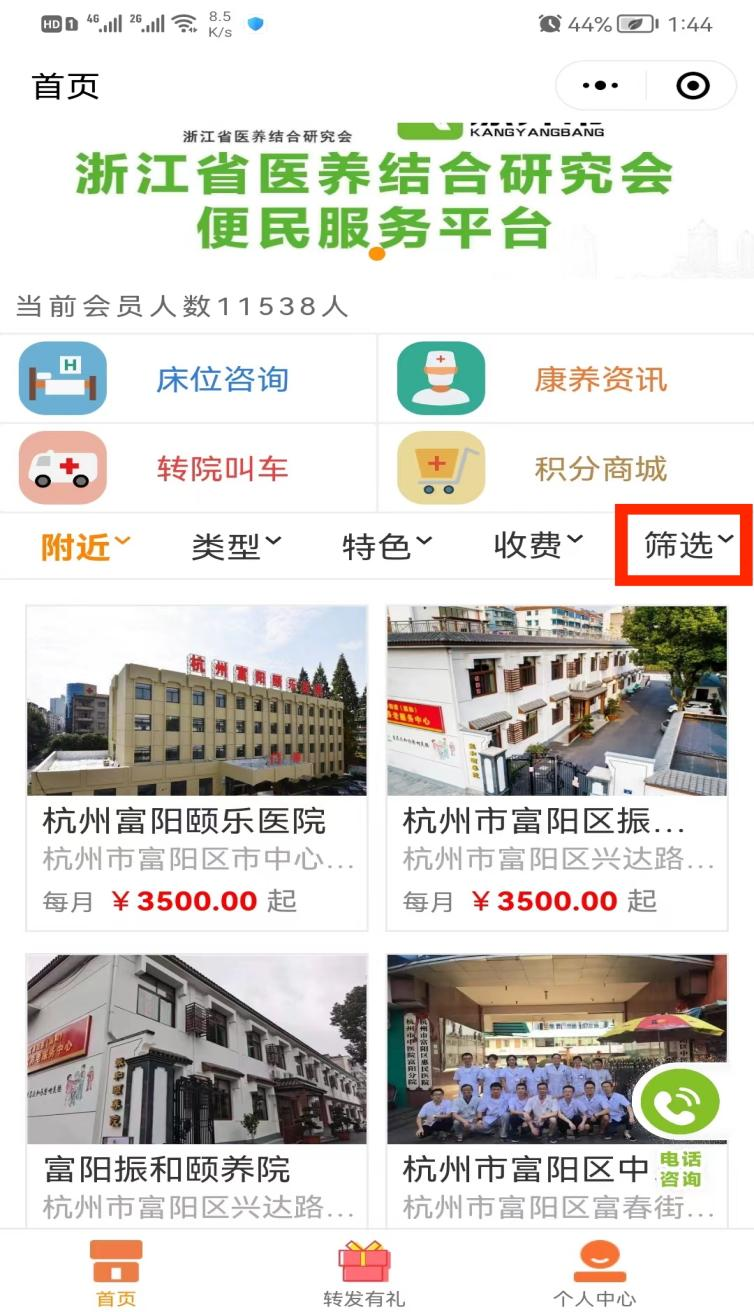The width and height of the screenshot is (754, 1312).
Task: Open the 杭州市富阳区振... facility card
Action: [x=557, y=767]
